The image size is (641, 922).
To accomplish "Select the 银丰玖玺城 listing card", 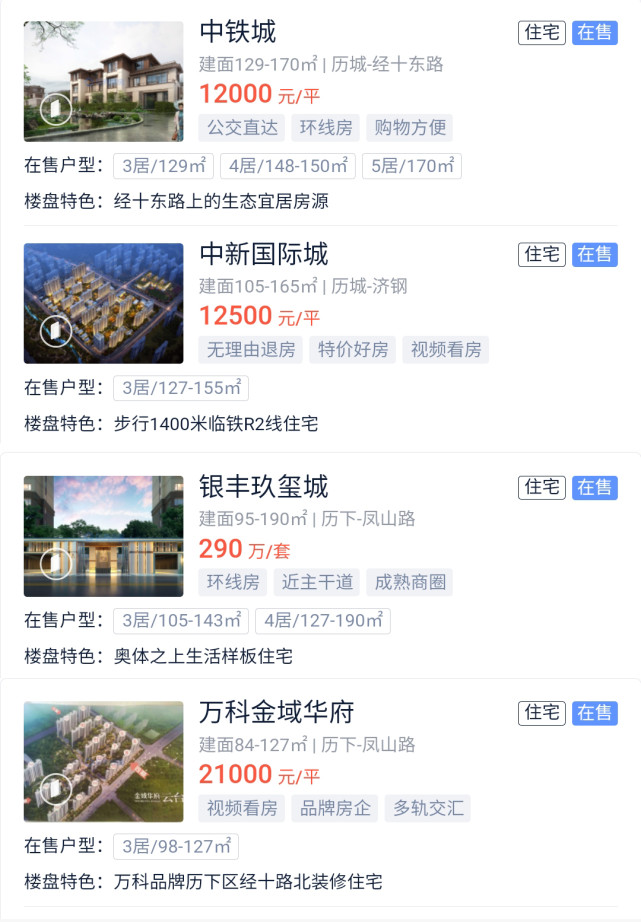I will [x=264, y=487].
